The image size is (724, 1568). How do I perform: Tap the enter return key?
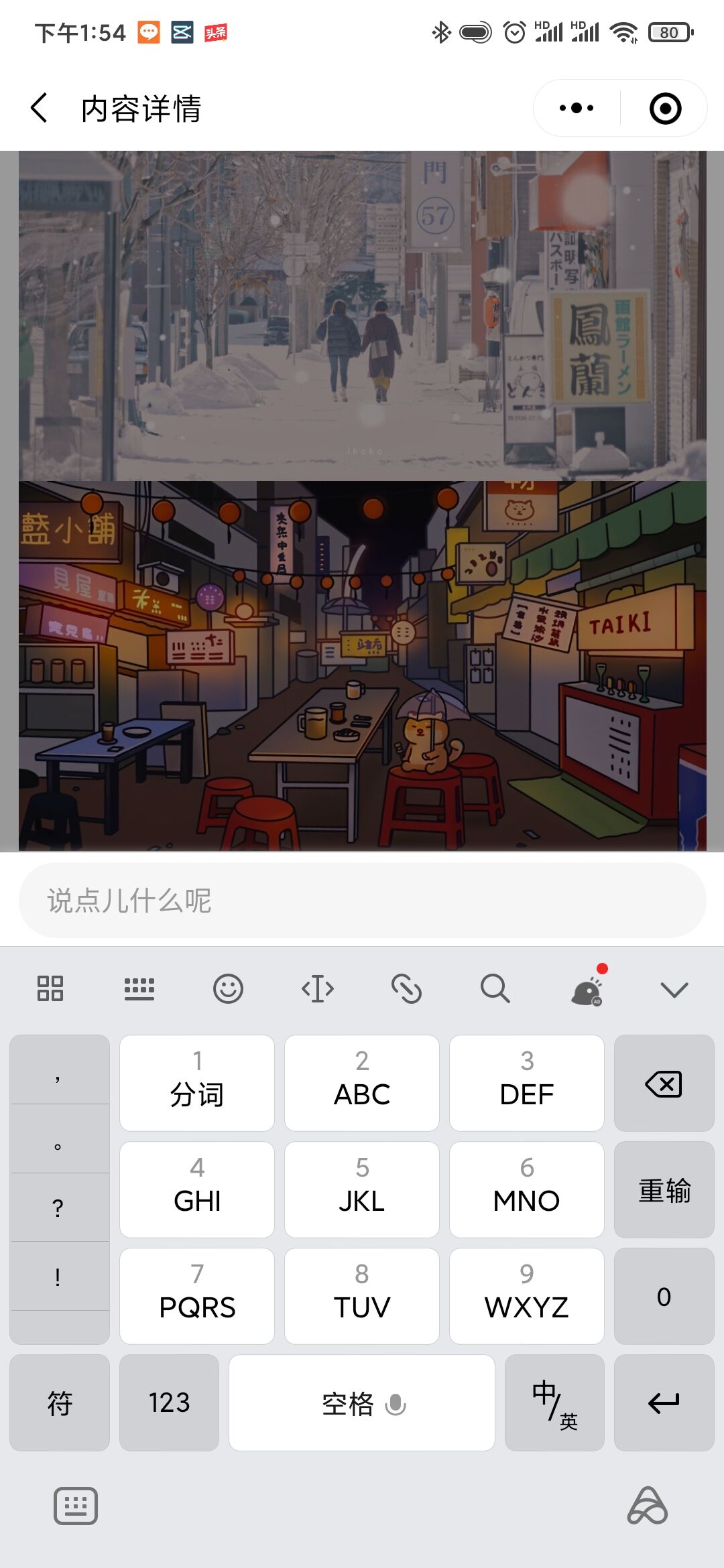click(664, 1402)
